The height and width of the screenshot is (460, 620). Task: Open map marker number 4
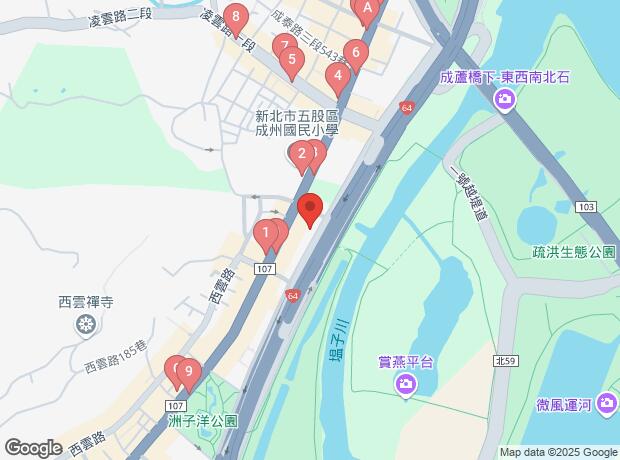pos(339,75)
